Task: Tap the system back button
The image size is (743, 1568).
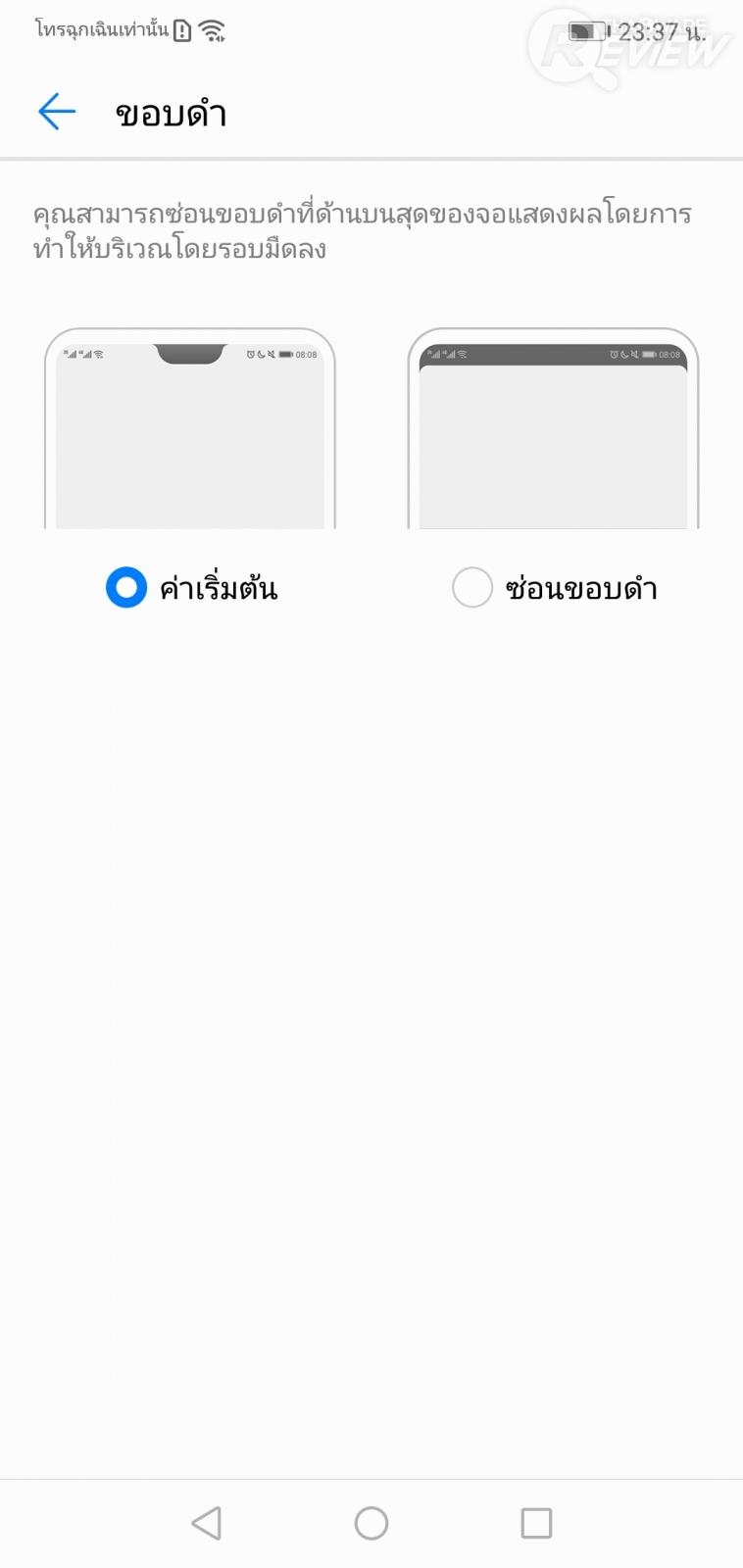Action: coord(206,1523)
